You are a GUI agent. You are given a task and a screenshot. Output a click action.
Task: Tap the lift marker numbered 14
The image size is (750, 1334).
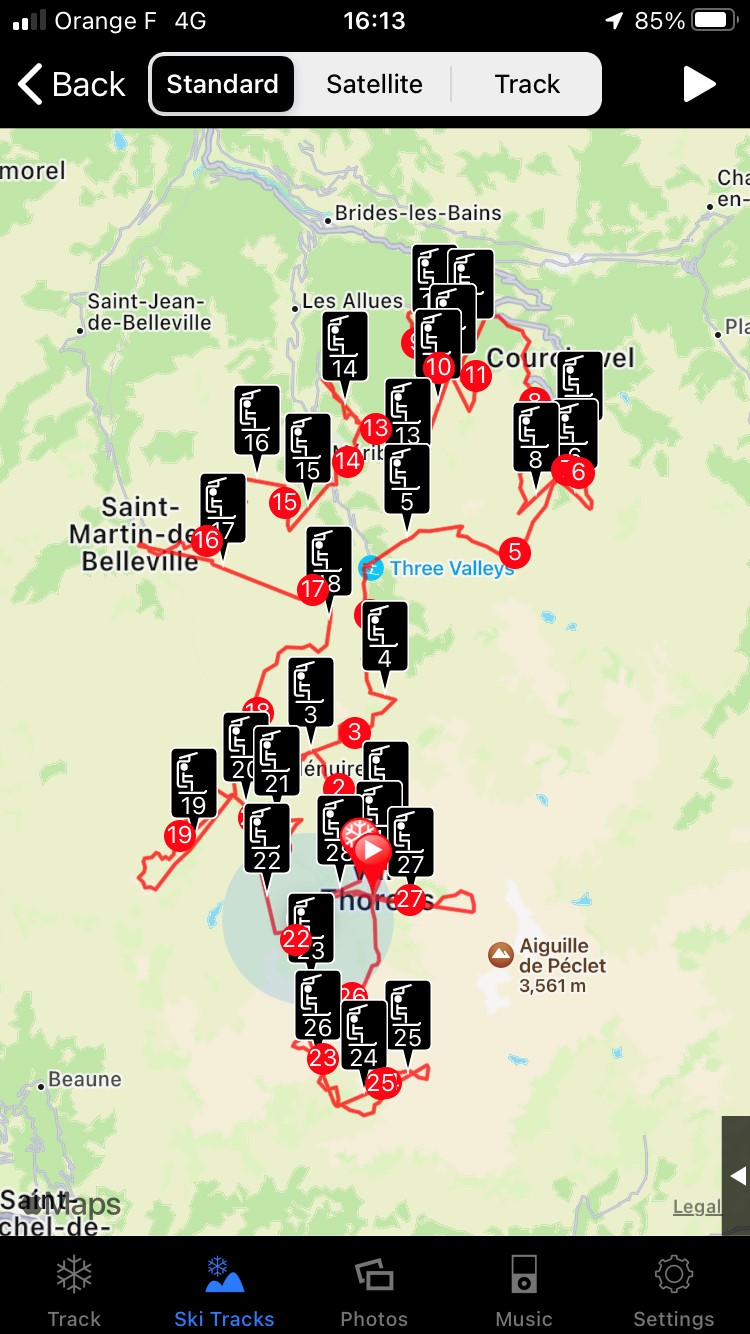[345, 346]
